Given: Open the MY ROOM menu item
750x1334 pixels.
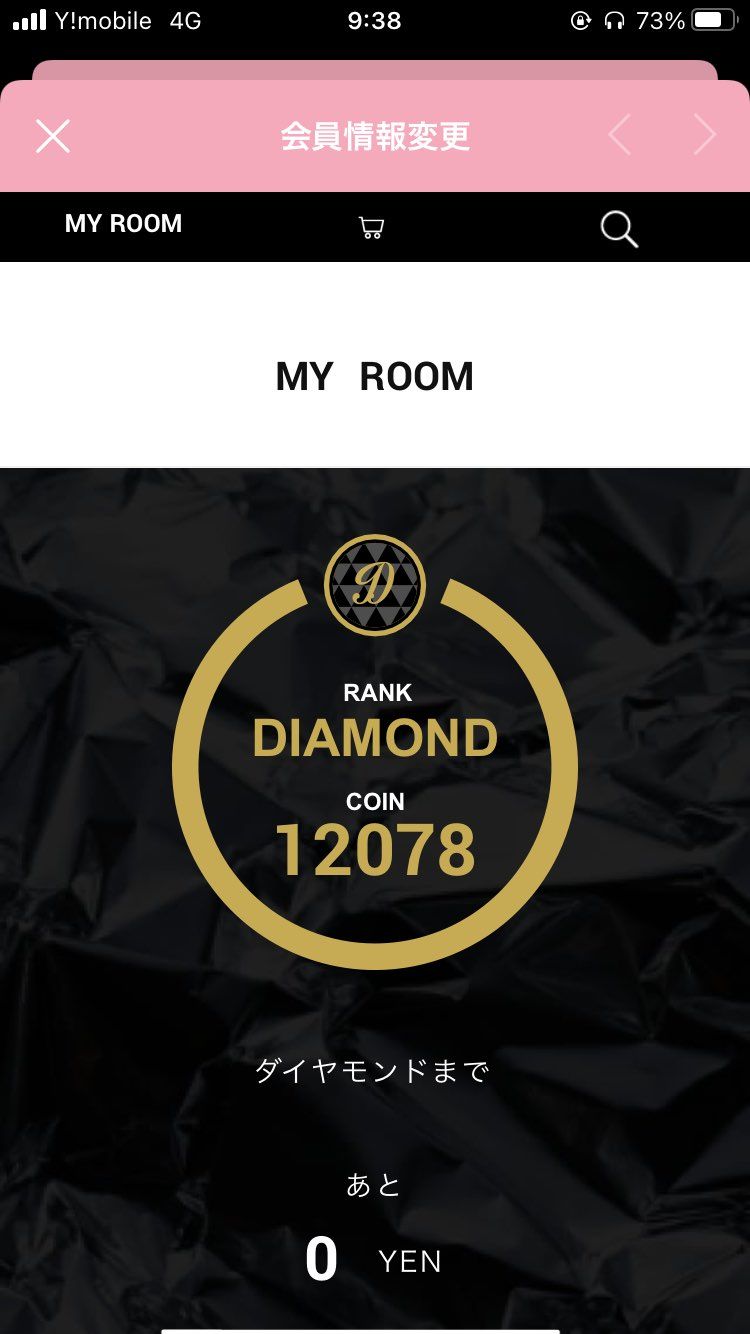Looking at the screenshot, I should coord(123,224).
